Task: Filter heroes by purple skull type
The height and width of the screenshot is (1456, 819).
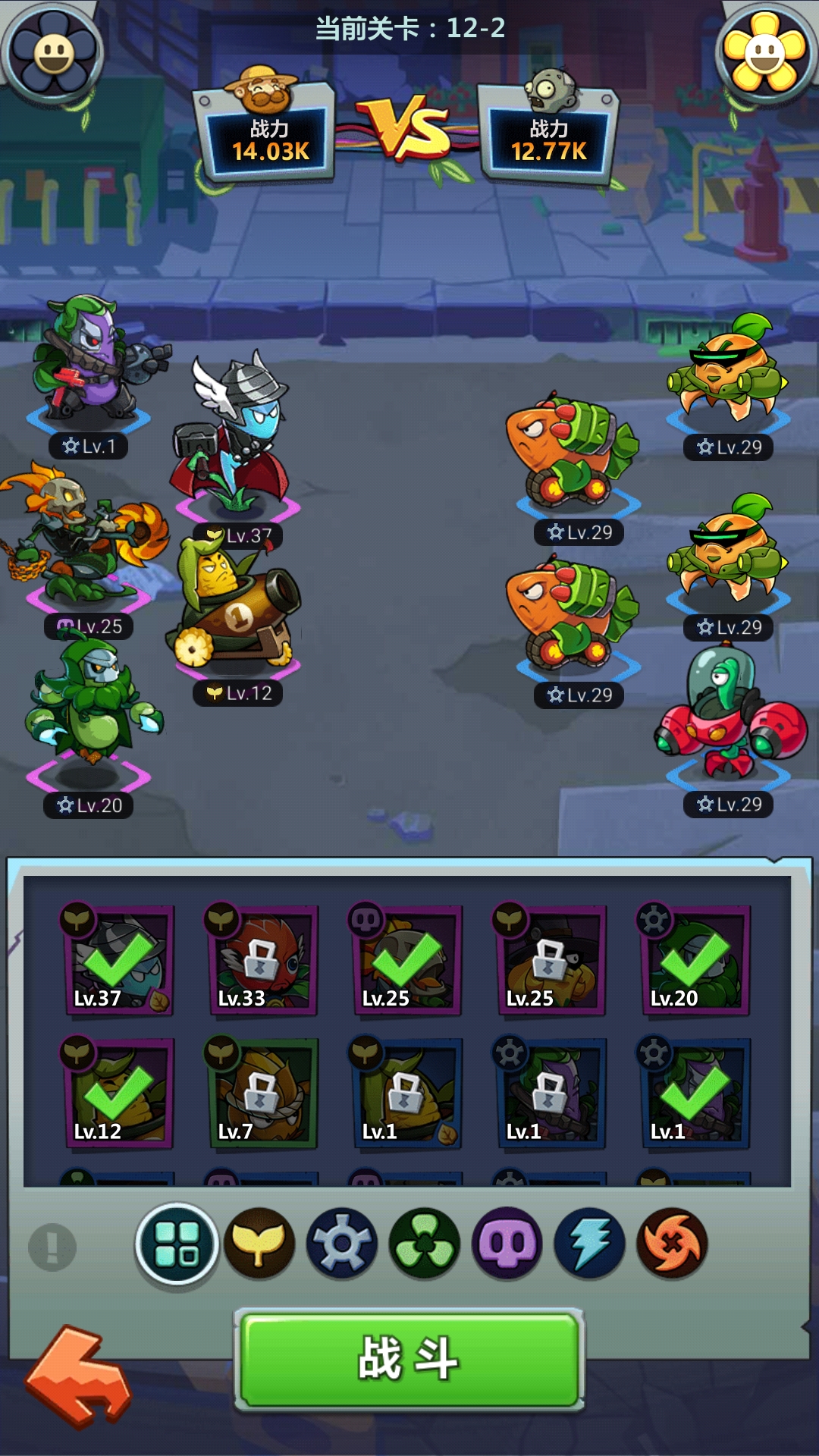Action: 507,1244
